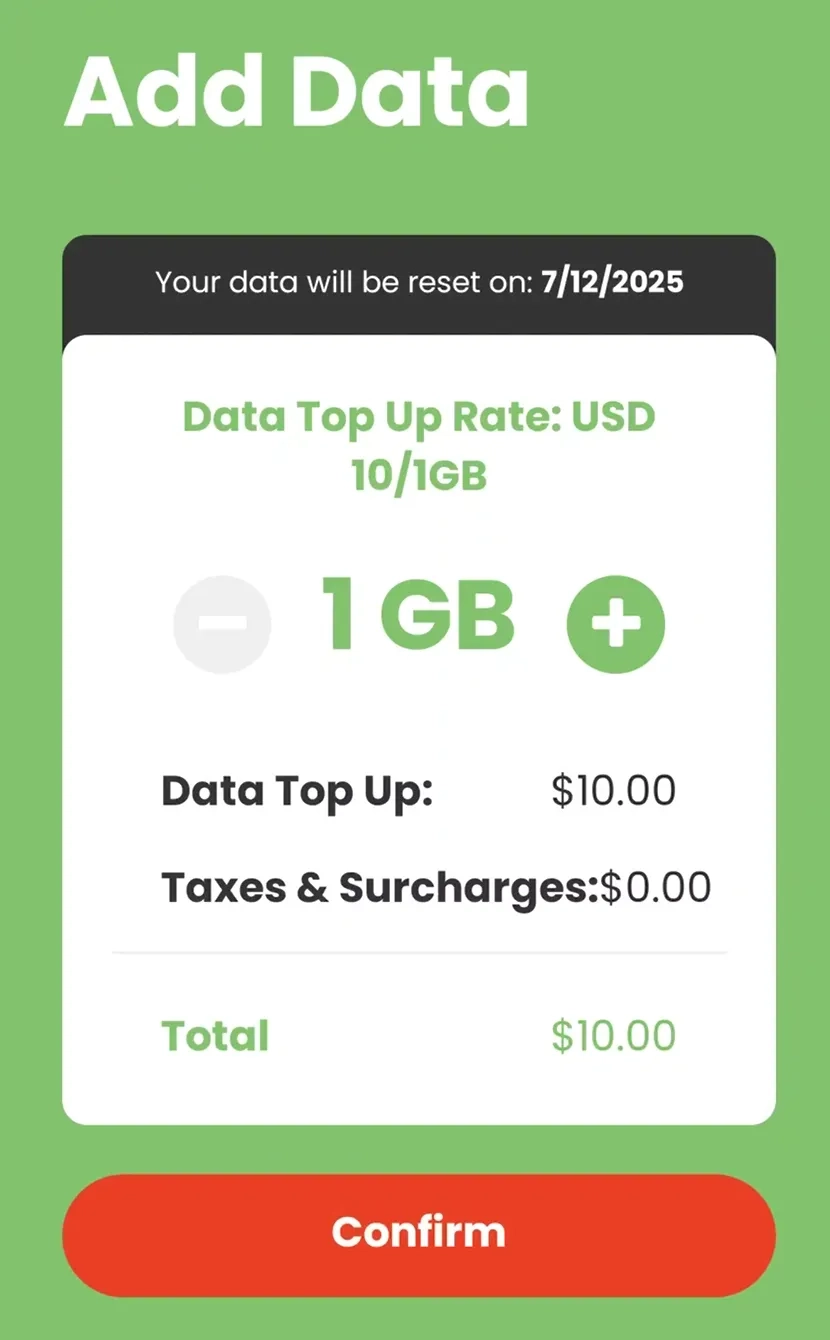The width and height of the screenshot is (830, 1340).
Task: Decrease data amount with the minus button
Action: pyautogui.click(x=222, y=624)
